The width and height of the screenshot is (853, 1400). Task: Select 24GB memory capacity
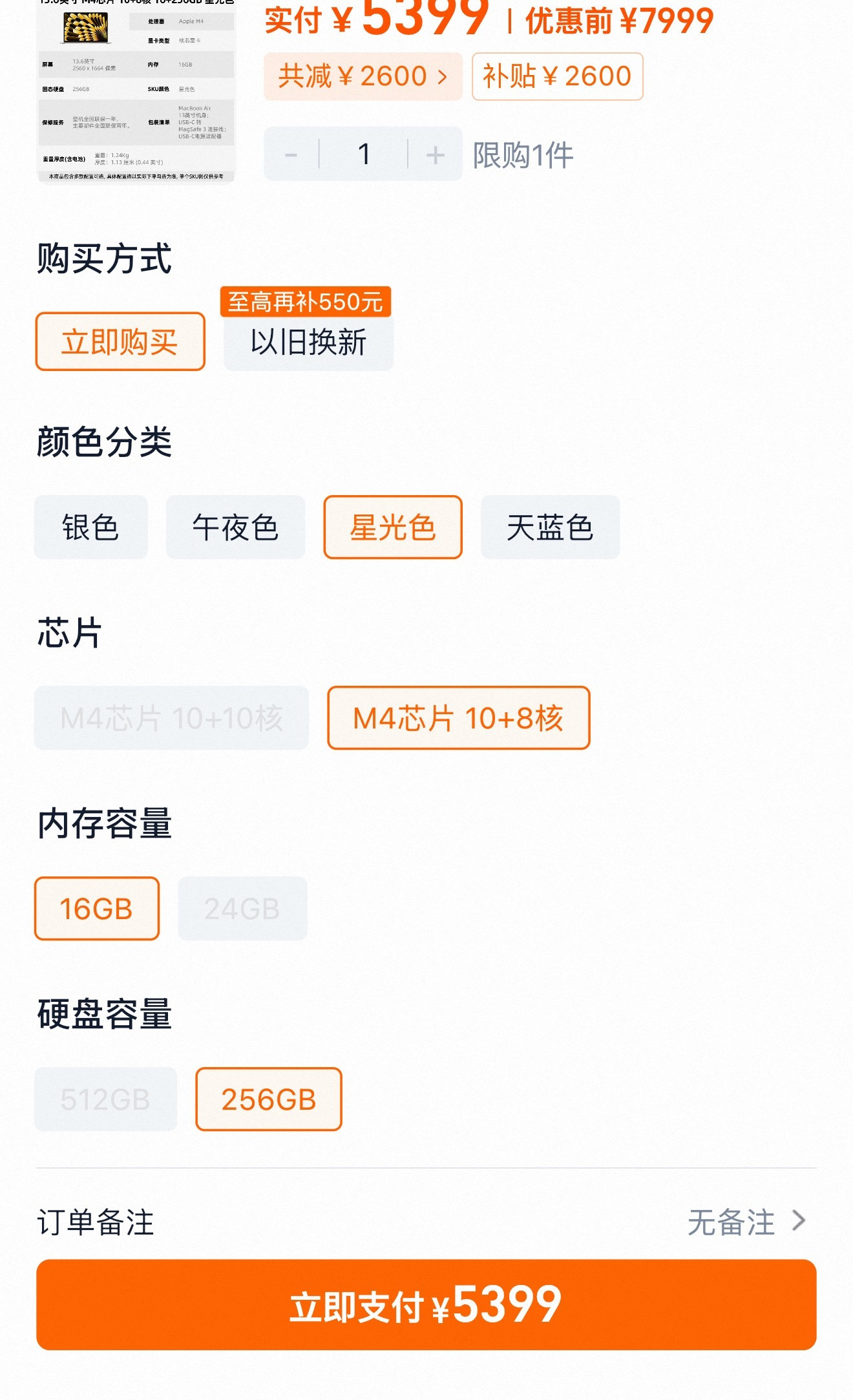coord(242,907)
